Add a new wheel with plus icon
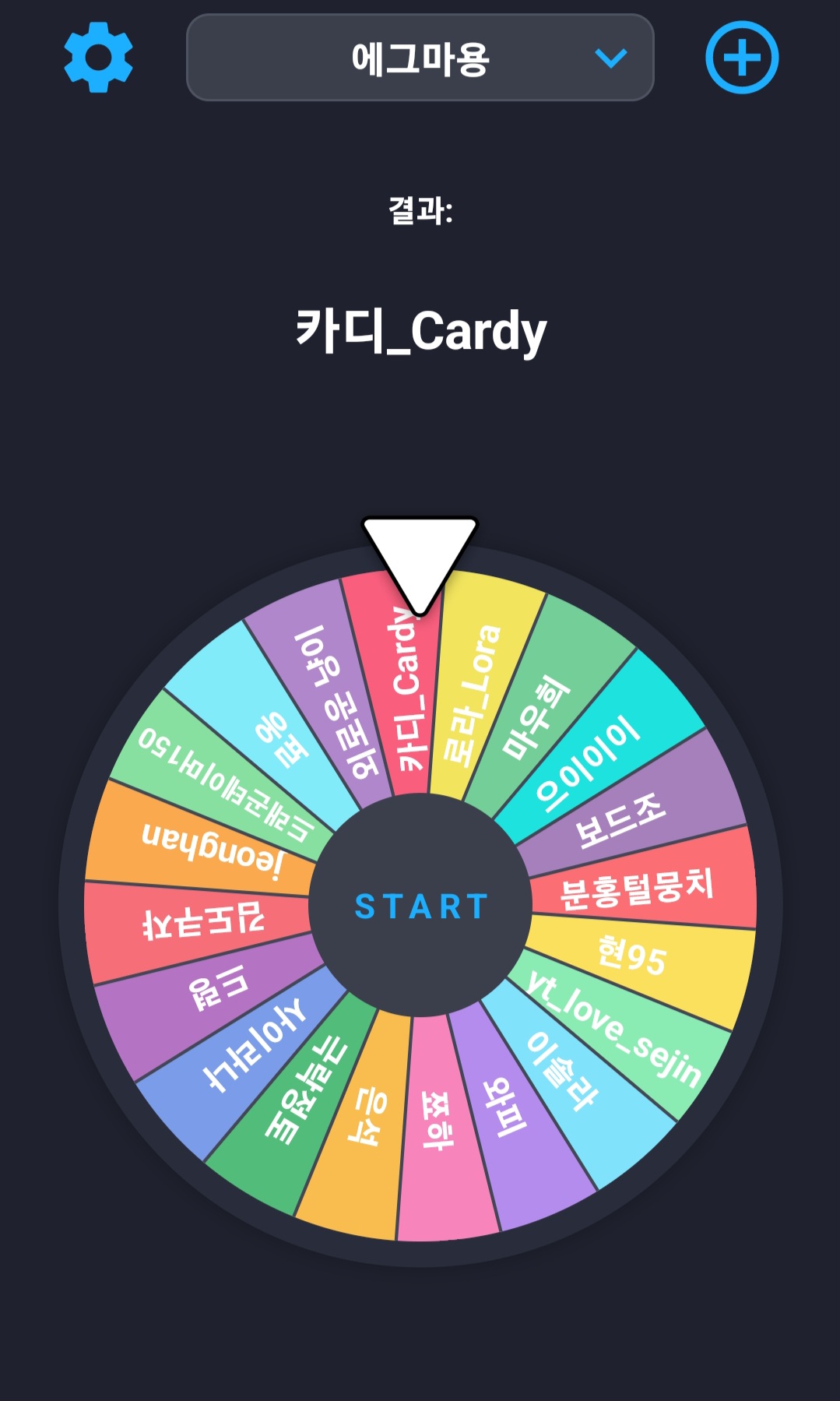840x1401 pixels. click(x=741, y=58)
